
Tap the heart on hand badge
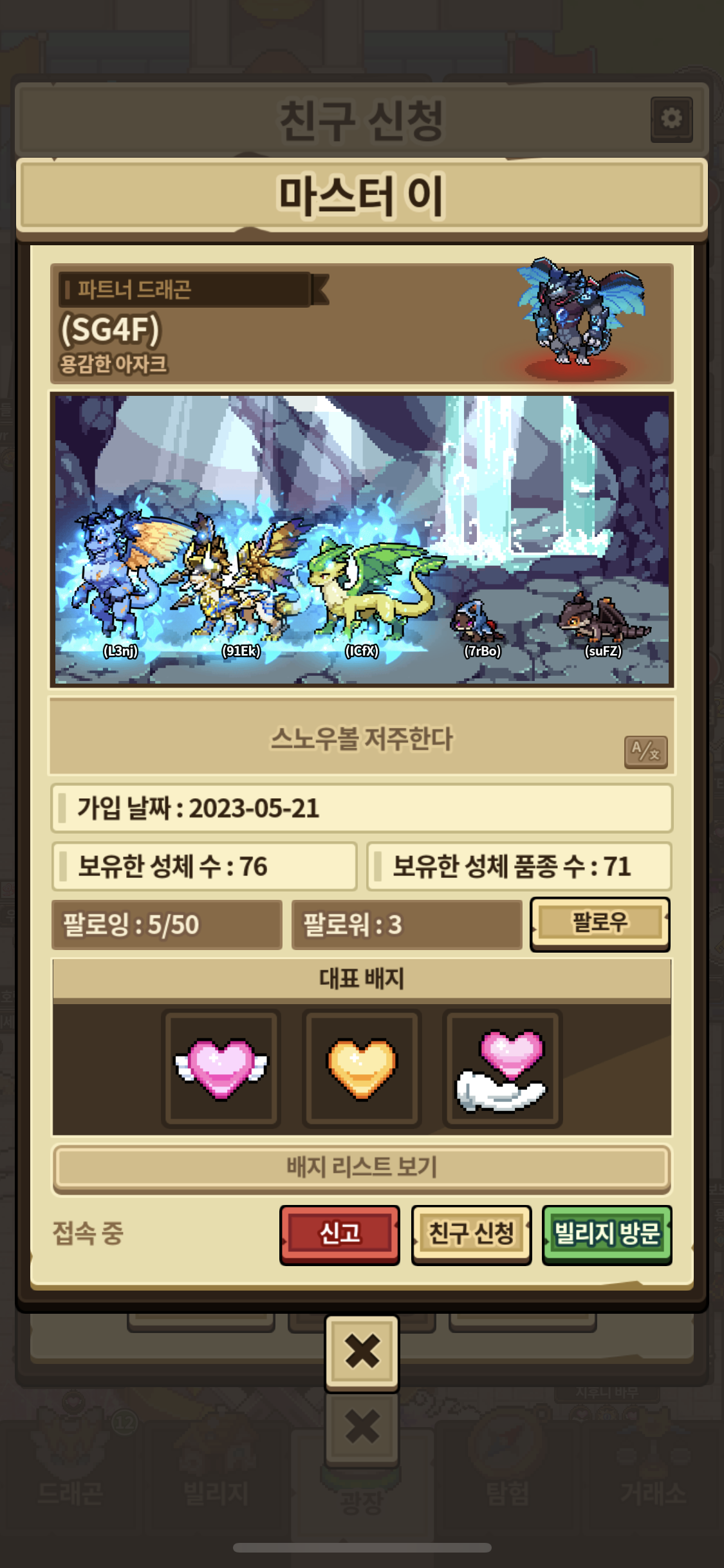coord(502,1069)
